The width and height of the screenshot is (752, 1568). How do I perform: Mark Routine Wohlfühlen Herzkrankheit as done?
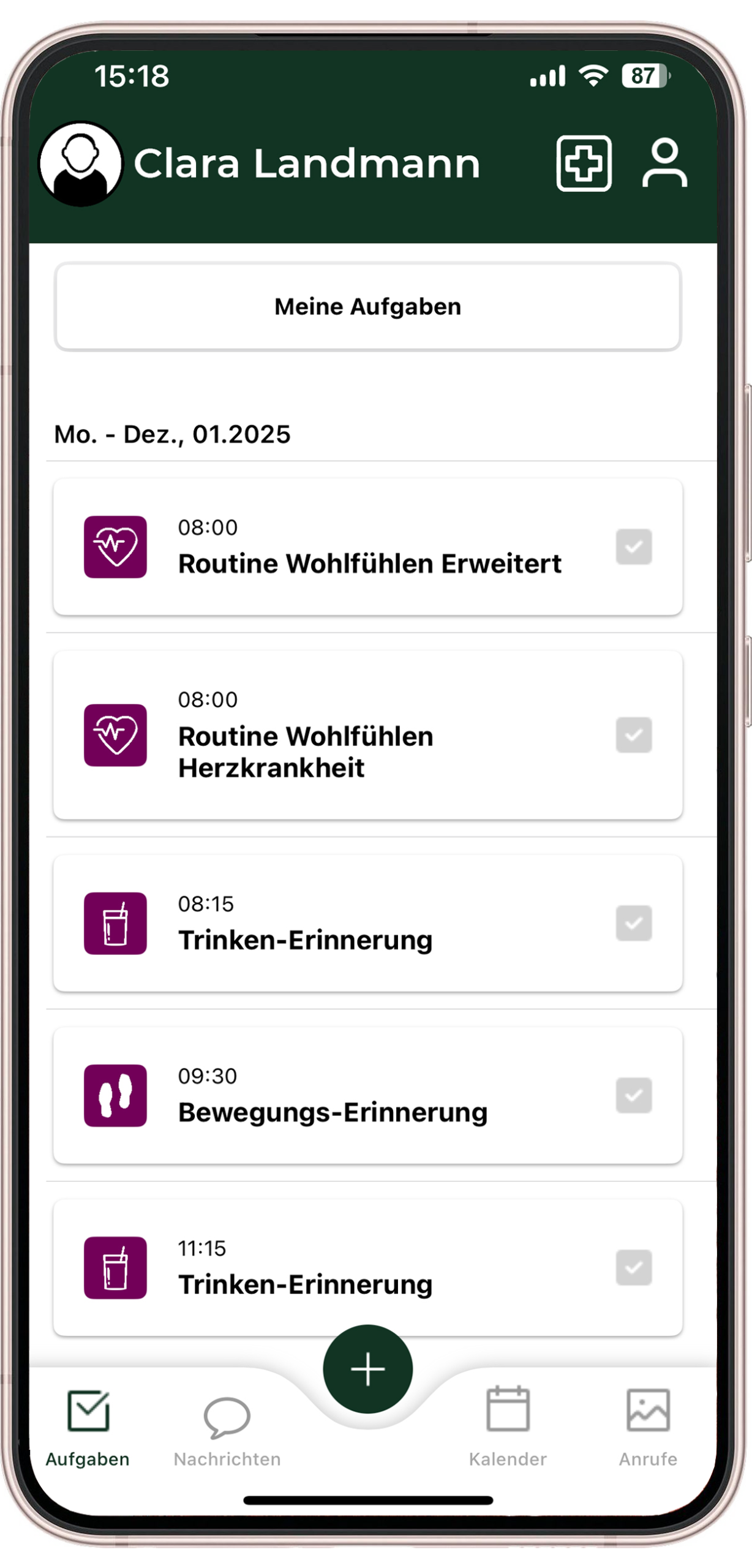pos(633,735)
